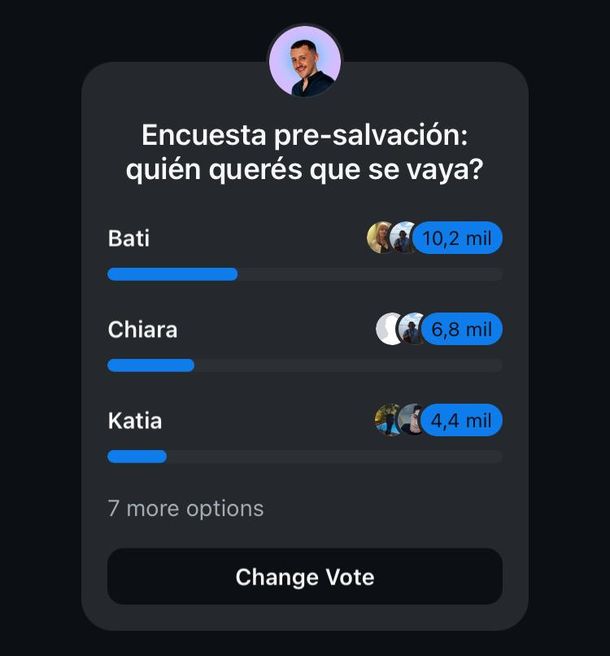
Task: View voters for Chiara's 6,8 mil
Action: (x=460, y=329)
